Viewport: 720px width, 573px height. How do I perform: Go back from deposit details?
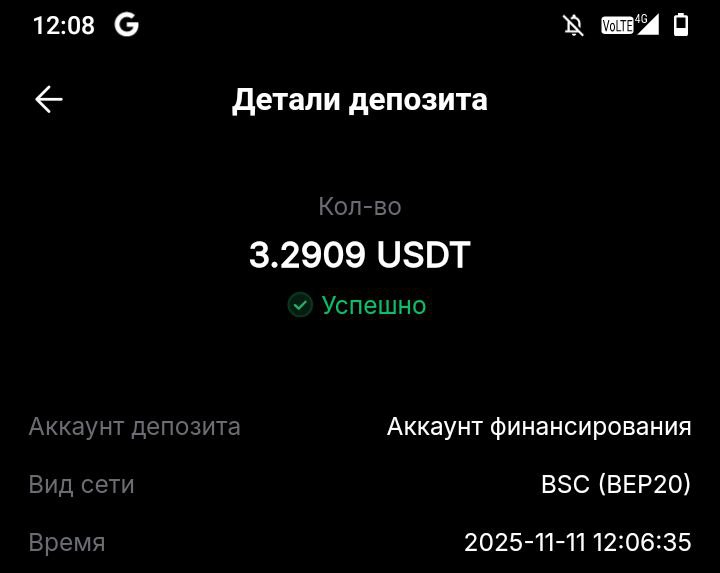pos(49,99)
